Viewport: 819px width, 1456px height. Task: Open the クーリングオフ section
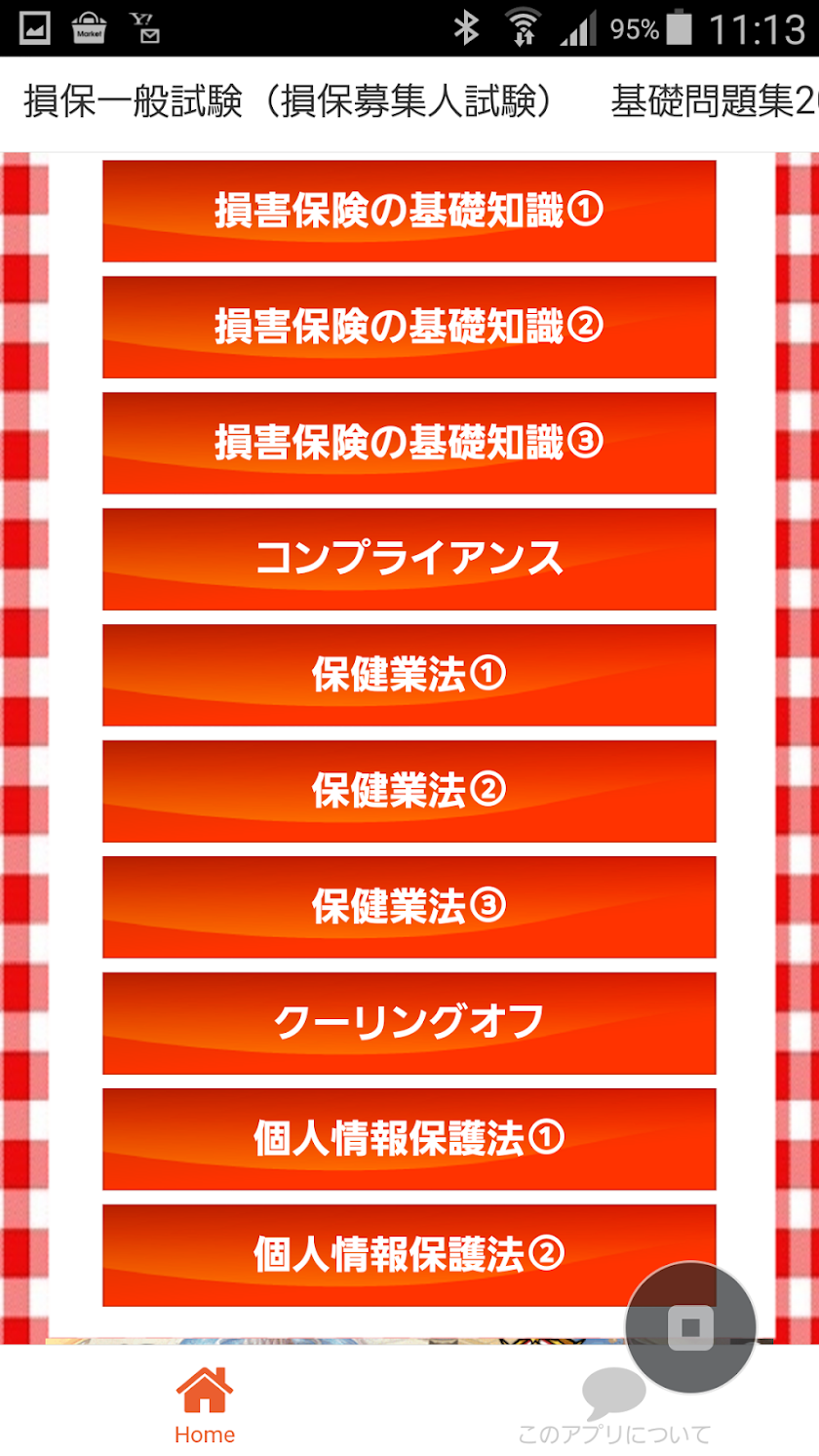pyautogui.click(x=409, y=1023)
